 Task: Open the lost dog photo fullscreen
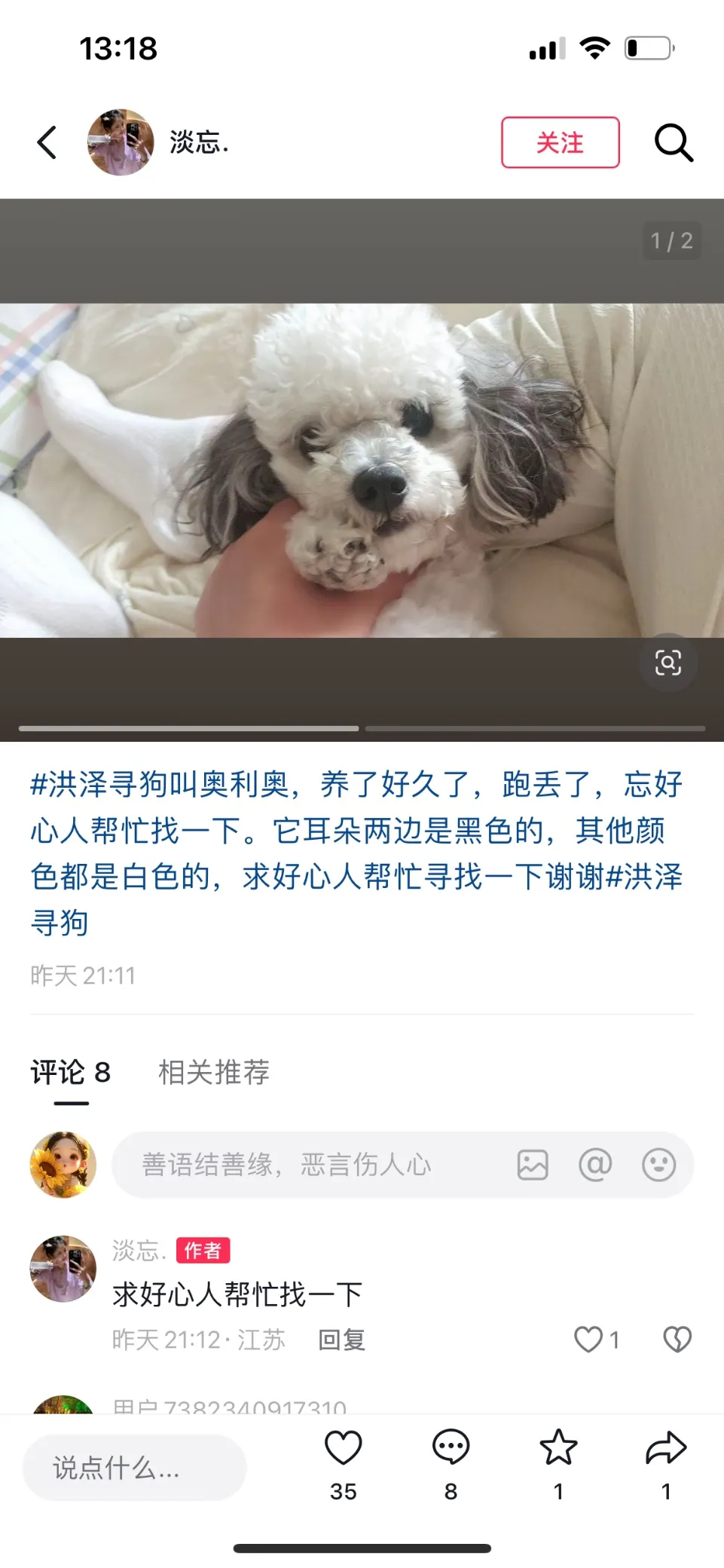(362, 470)
